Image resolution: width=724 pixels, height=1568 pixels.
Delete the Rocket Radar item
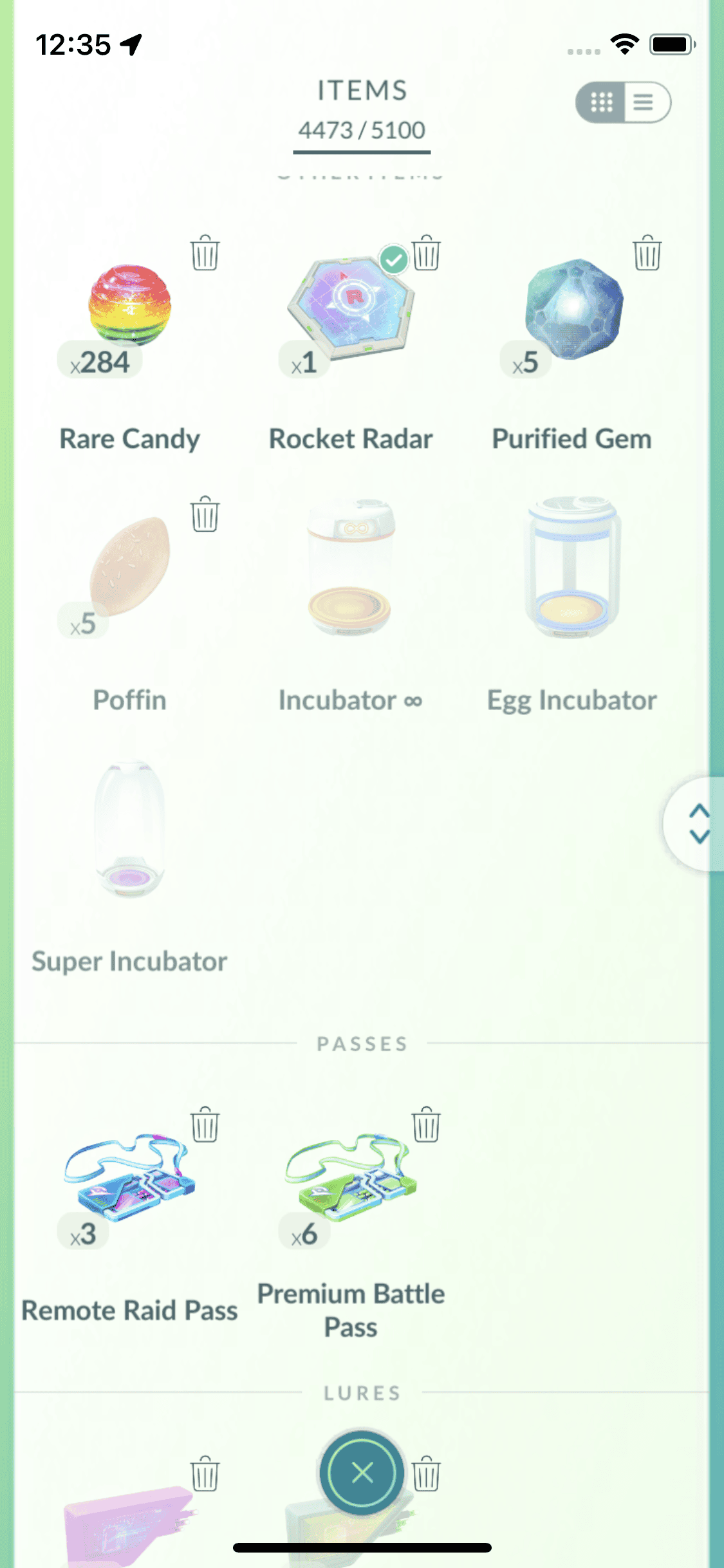[426, 252]
